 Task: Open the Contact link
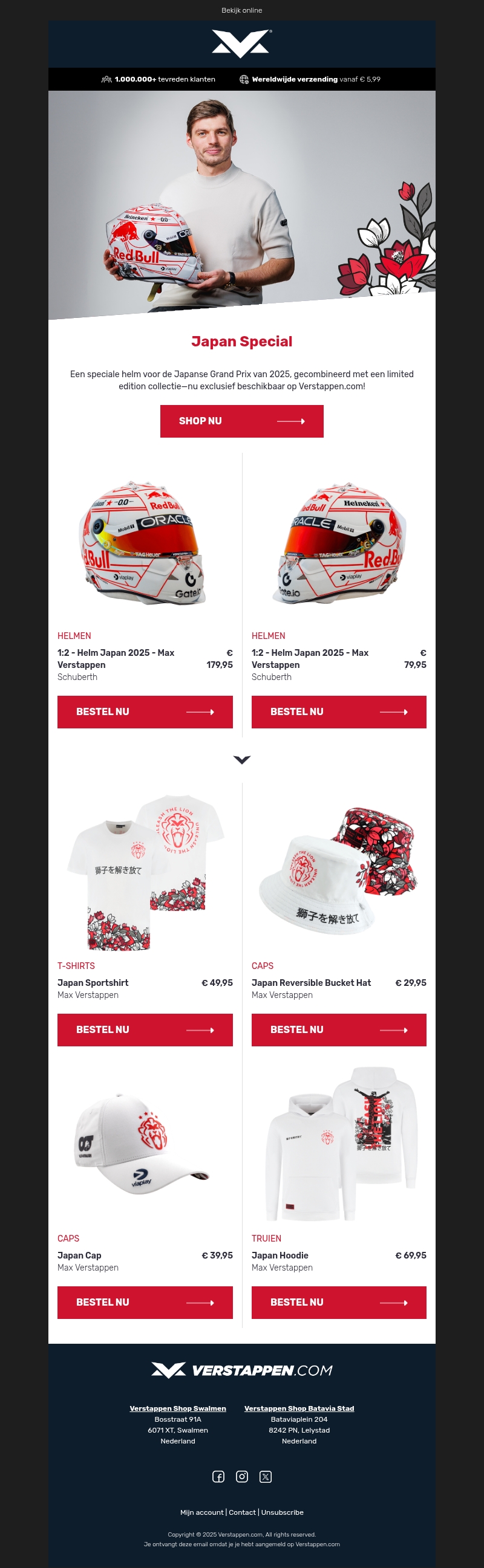coord(242,1512)
